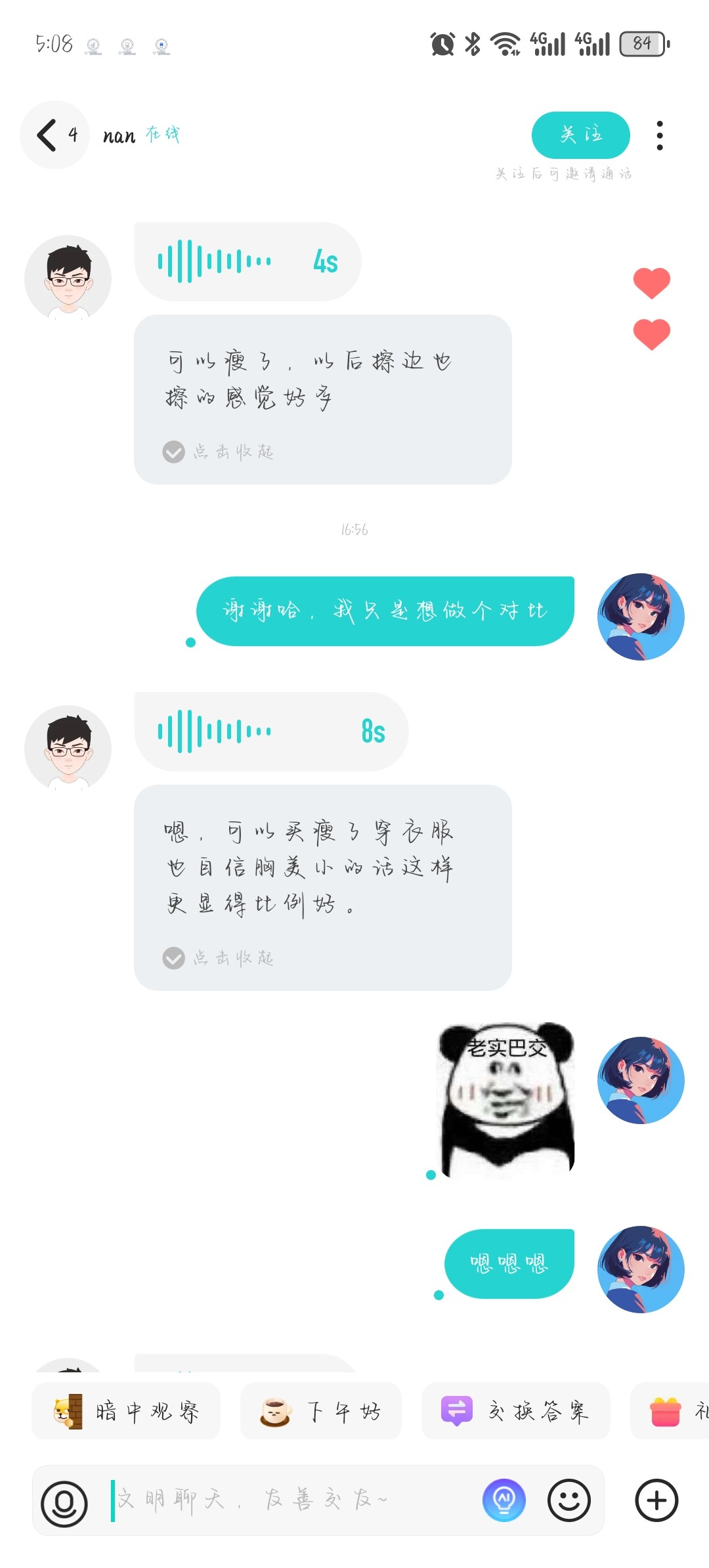
Task: Follow nan with the 关注 button
Action: [580, 135]
